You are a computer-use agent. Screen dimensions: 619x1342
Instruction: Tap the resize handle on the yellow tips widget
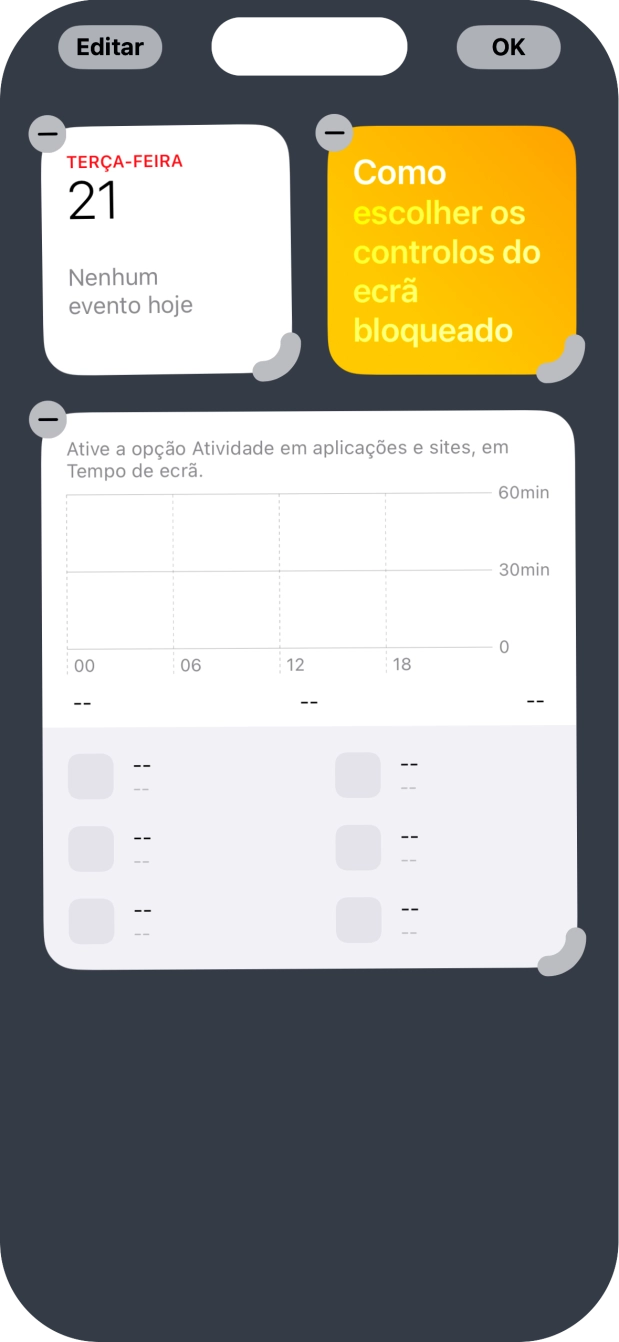pyautogui.click(x=562, y=359)
